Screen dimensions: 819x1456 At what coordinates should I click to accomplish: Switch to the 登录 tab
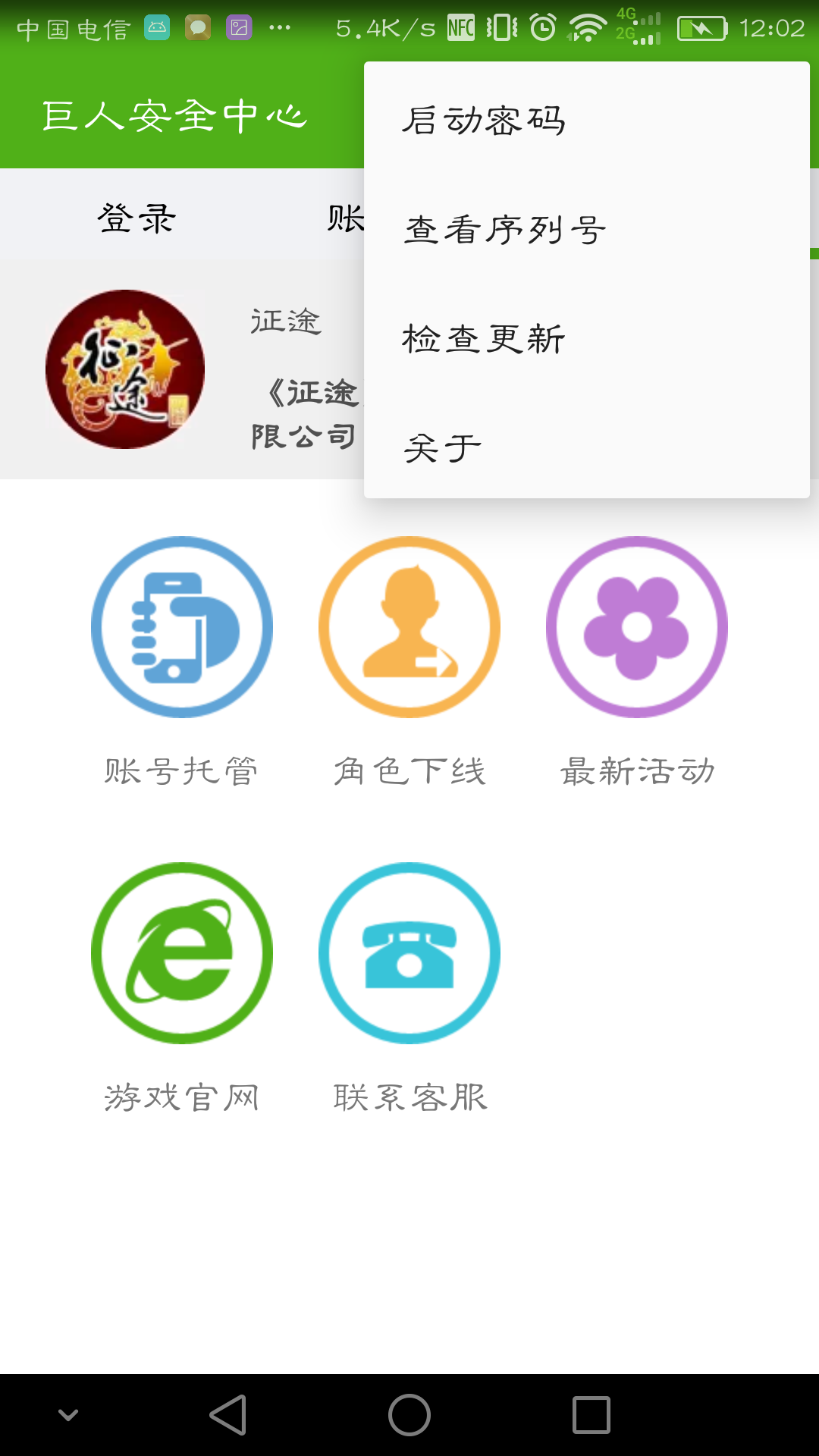(136, 218)
